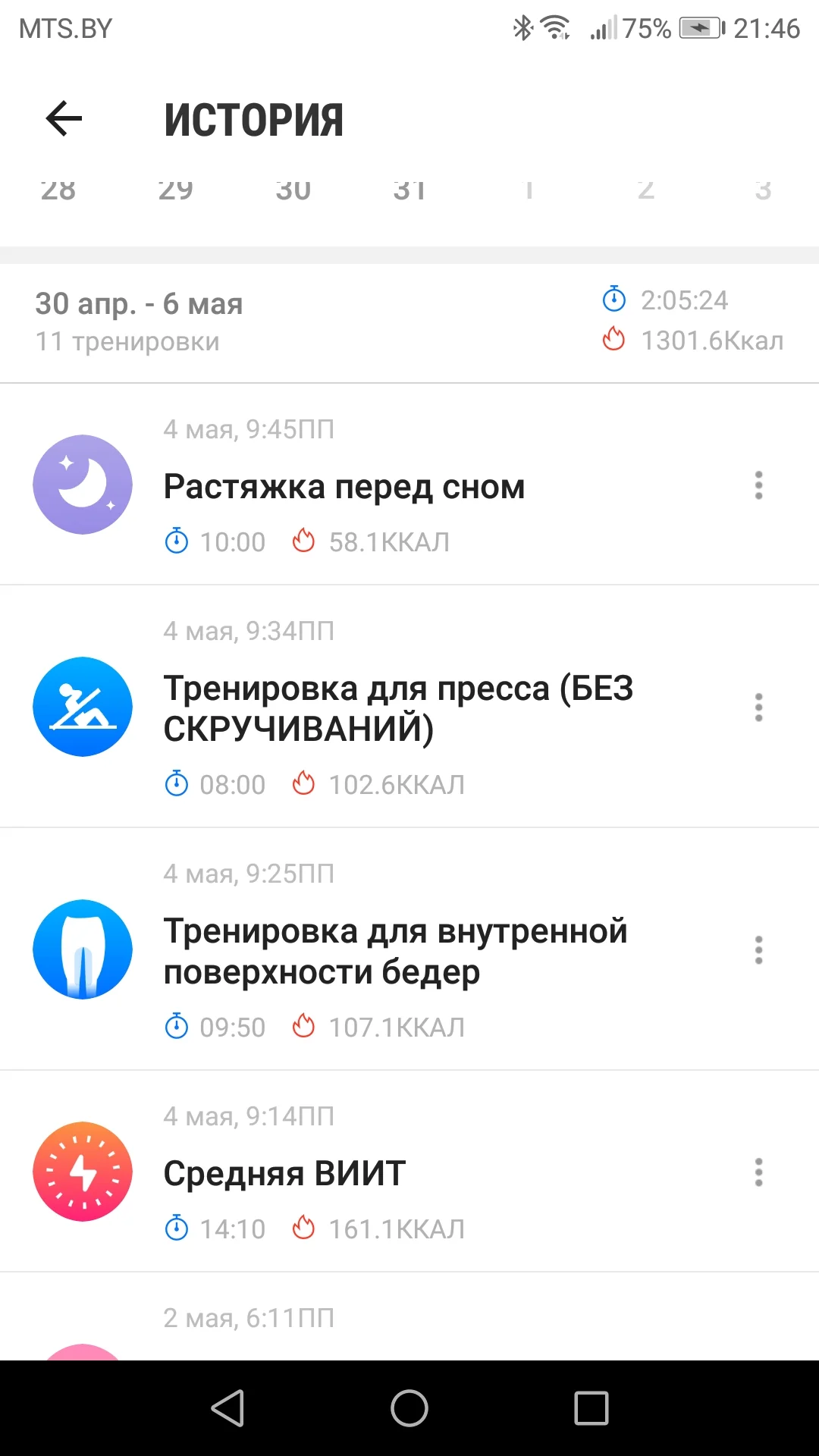Show more options for Тренировка для пресса

tap(758, 708)
